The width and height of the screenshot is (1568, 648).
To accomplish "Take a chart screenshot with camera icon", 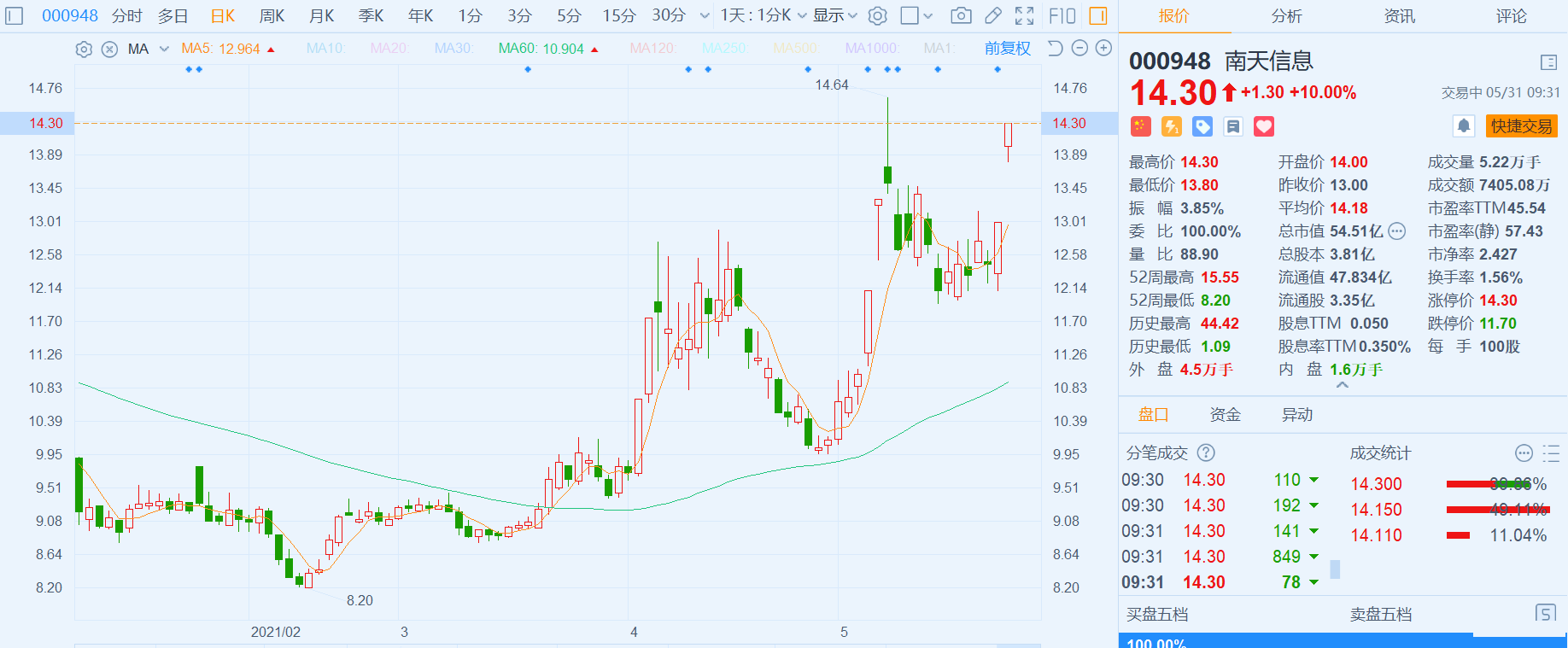I will click(x=961, y=15).
